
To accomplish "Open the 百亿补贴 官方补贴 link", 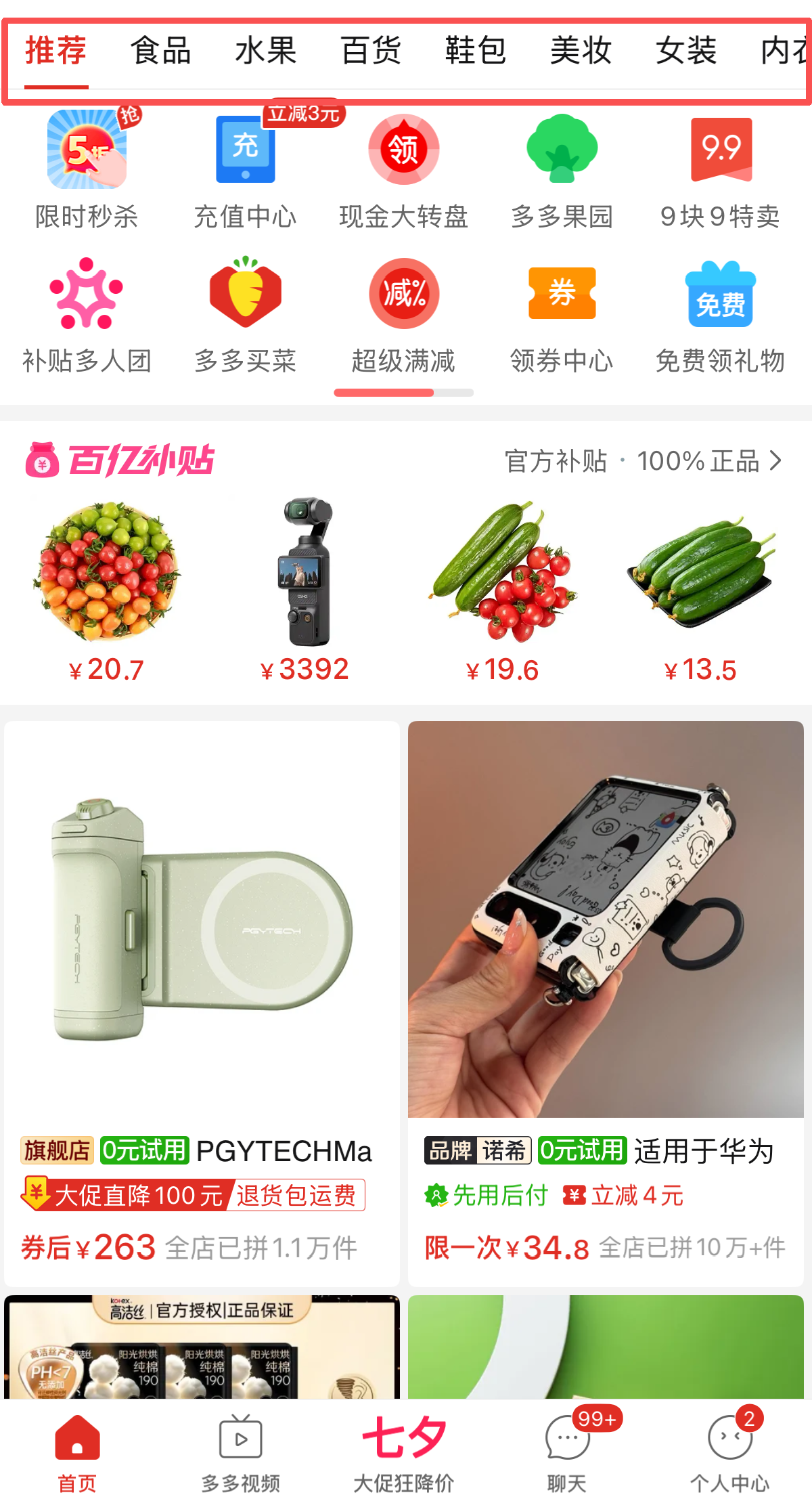I will (643, 461).
